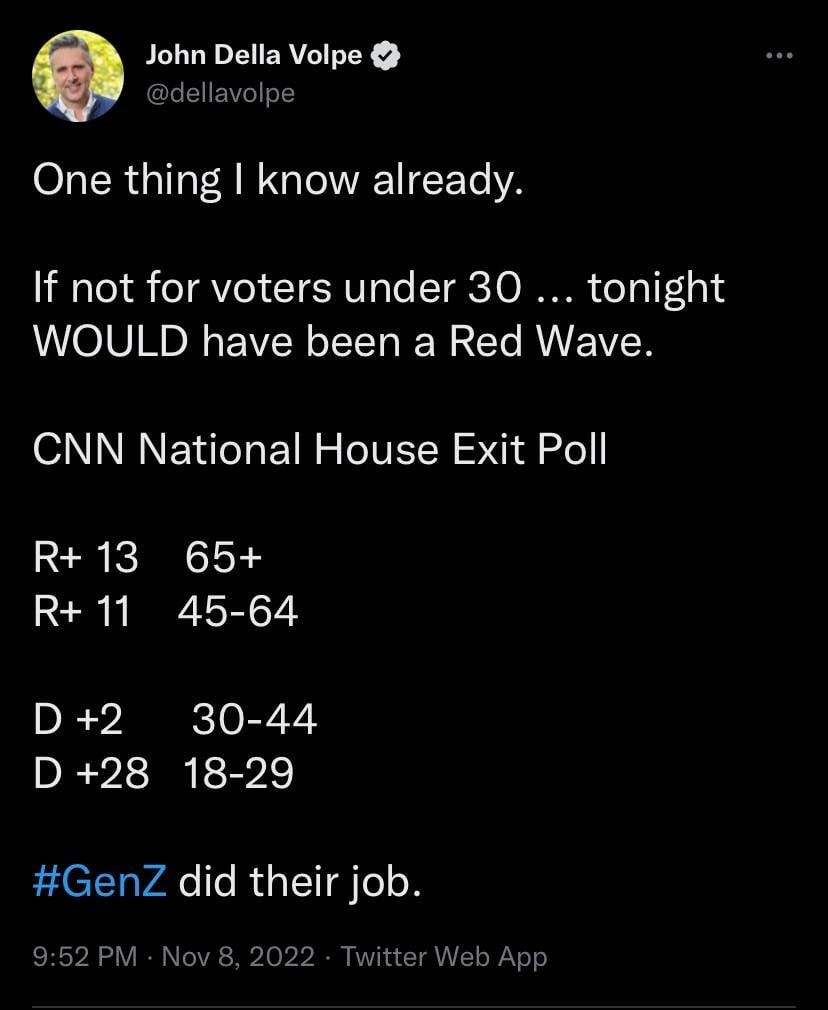Tap the 9:52 PM · Nov 8, 2022 timestamp
The width and height of the screenshot is (828, 1010).
(174, 957)
